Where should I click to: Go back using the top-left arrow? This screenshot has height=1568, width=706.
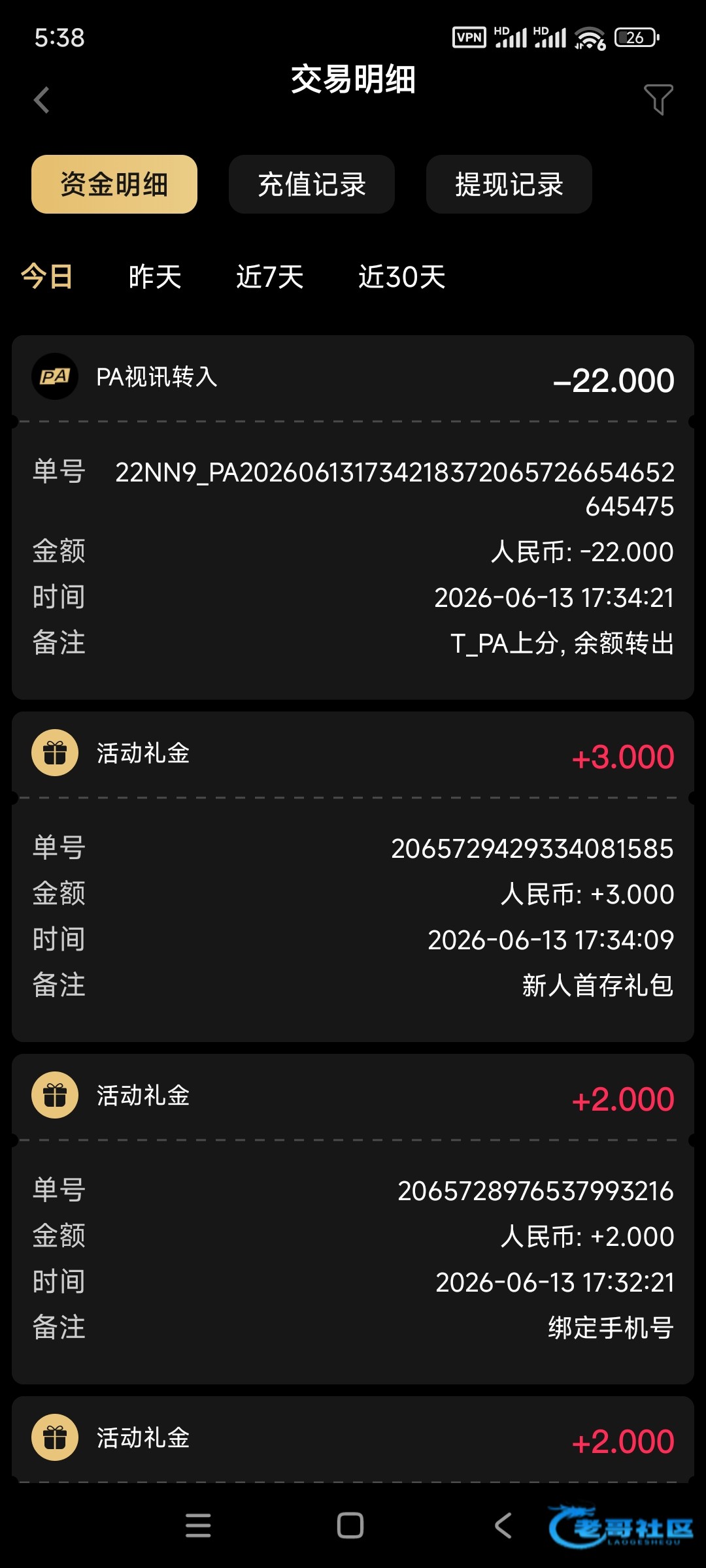pyautogui.click(x=42, y=100)
